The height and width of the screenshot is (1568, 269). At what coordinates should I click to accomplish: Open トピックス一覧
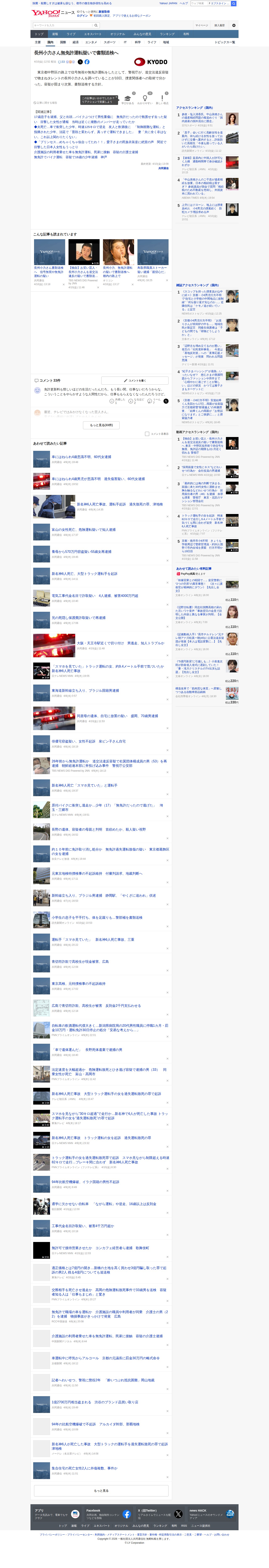(224, 43)
